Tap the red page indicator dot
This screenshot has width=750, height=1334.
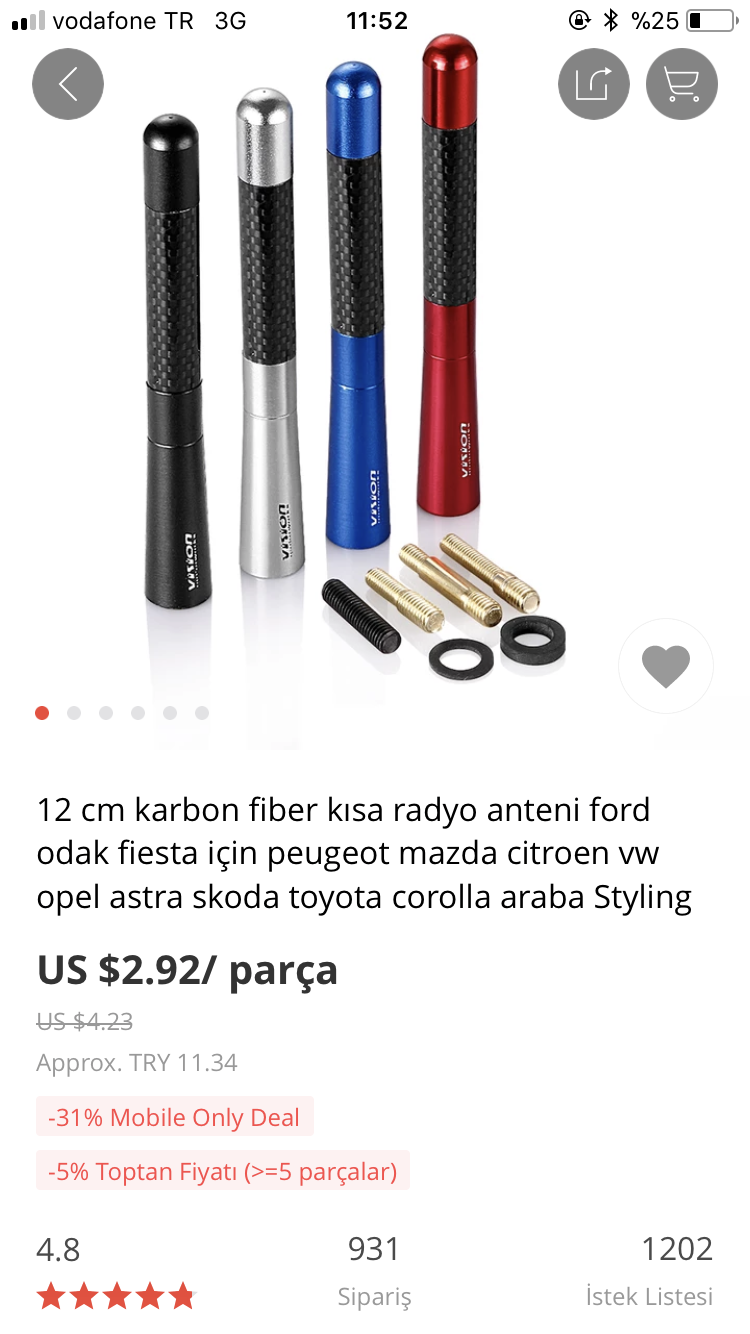(42, 713)
